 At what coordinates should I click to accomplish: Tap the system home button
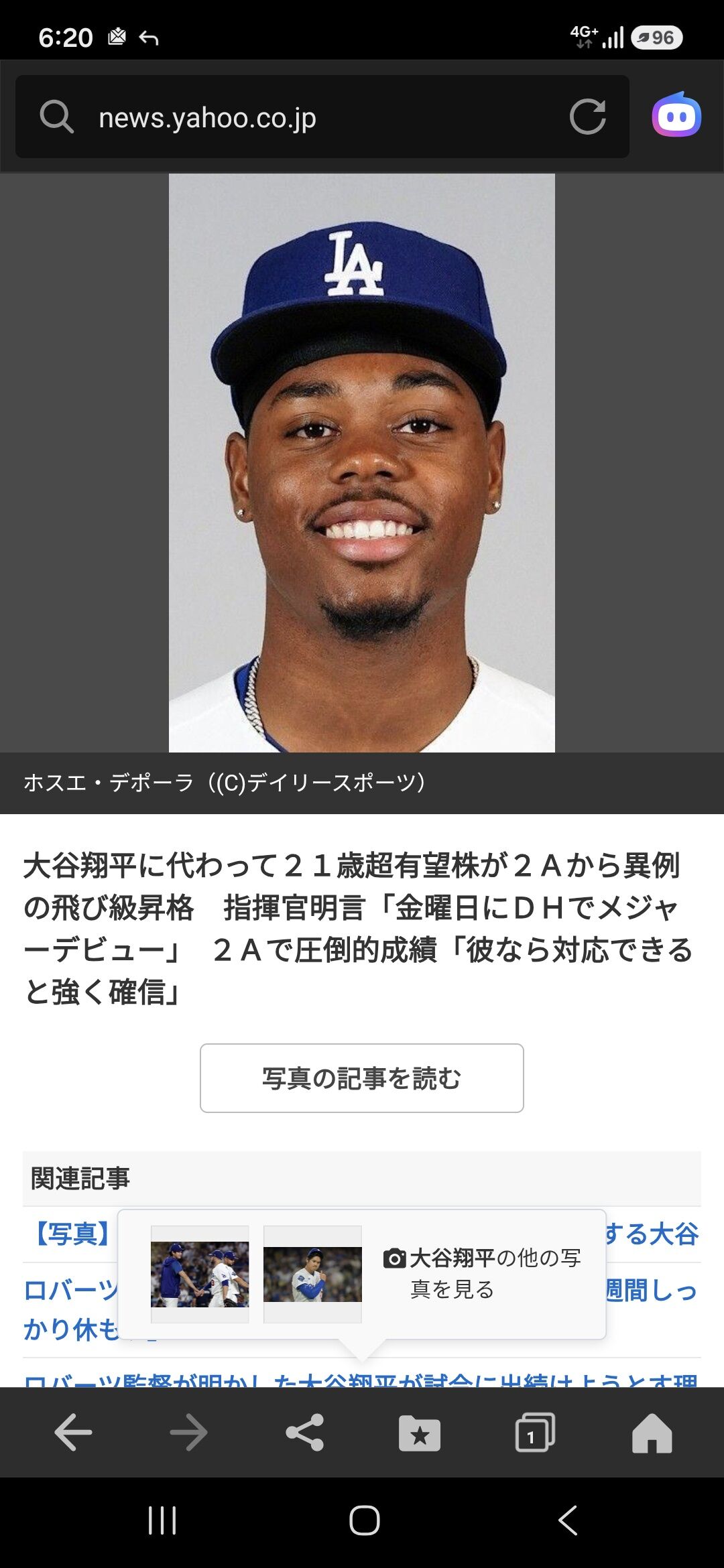(364, 1520)
